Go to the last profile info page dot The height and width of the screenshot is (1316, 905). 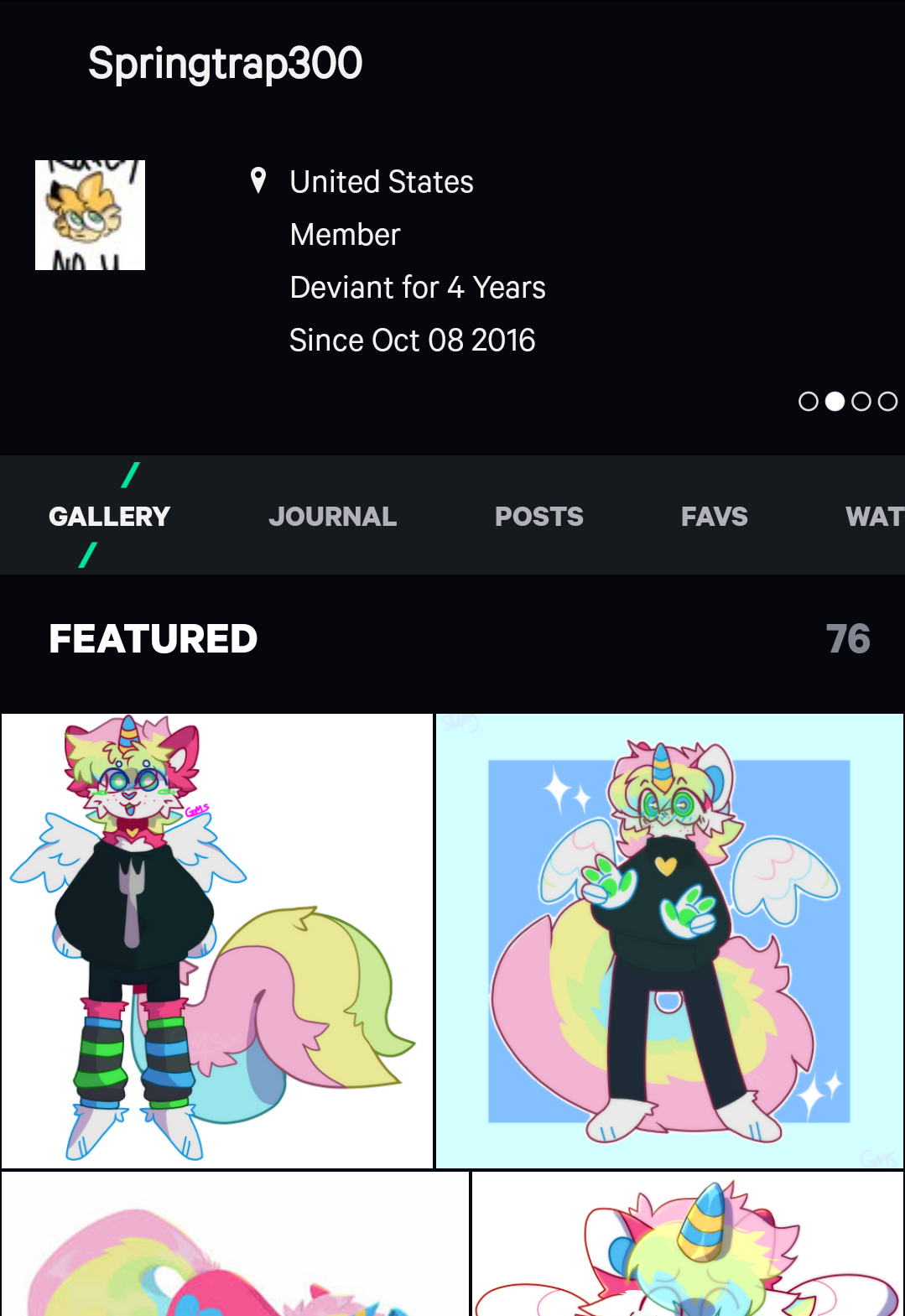click(887, 402)
